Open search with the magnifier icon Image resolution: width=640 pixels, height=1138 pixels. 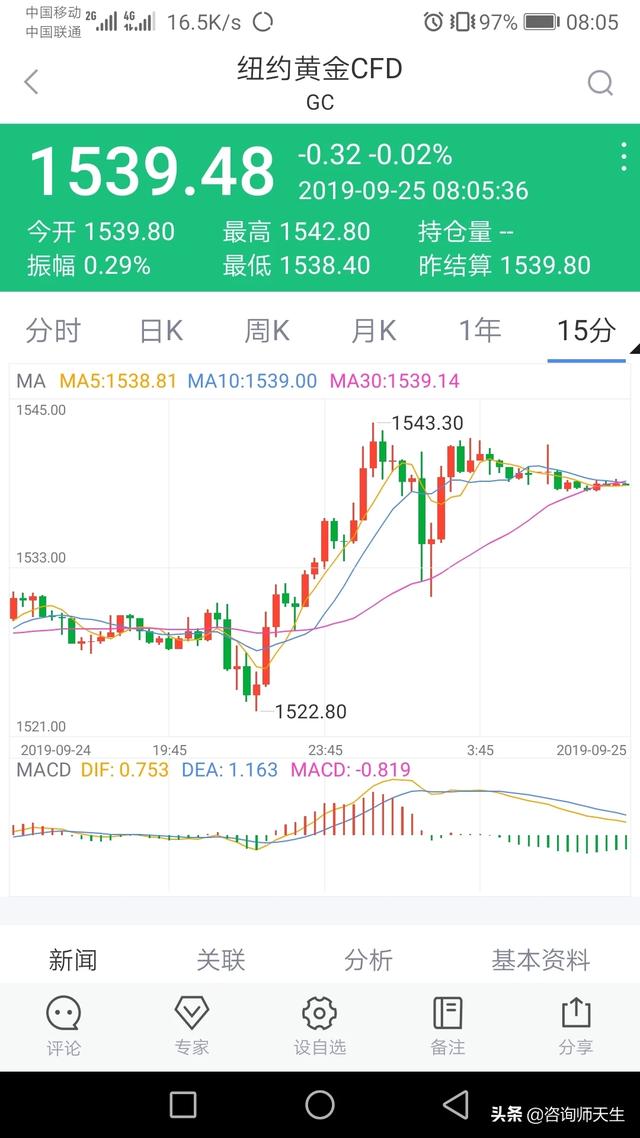click(600, 83)
